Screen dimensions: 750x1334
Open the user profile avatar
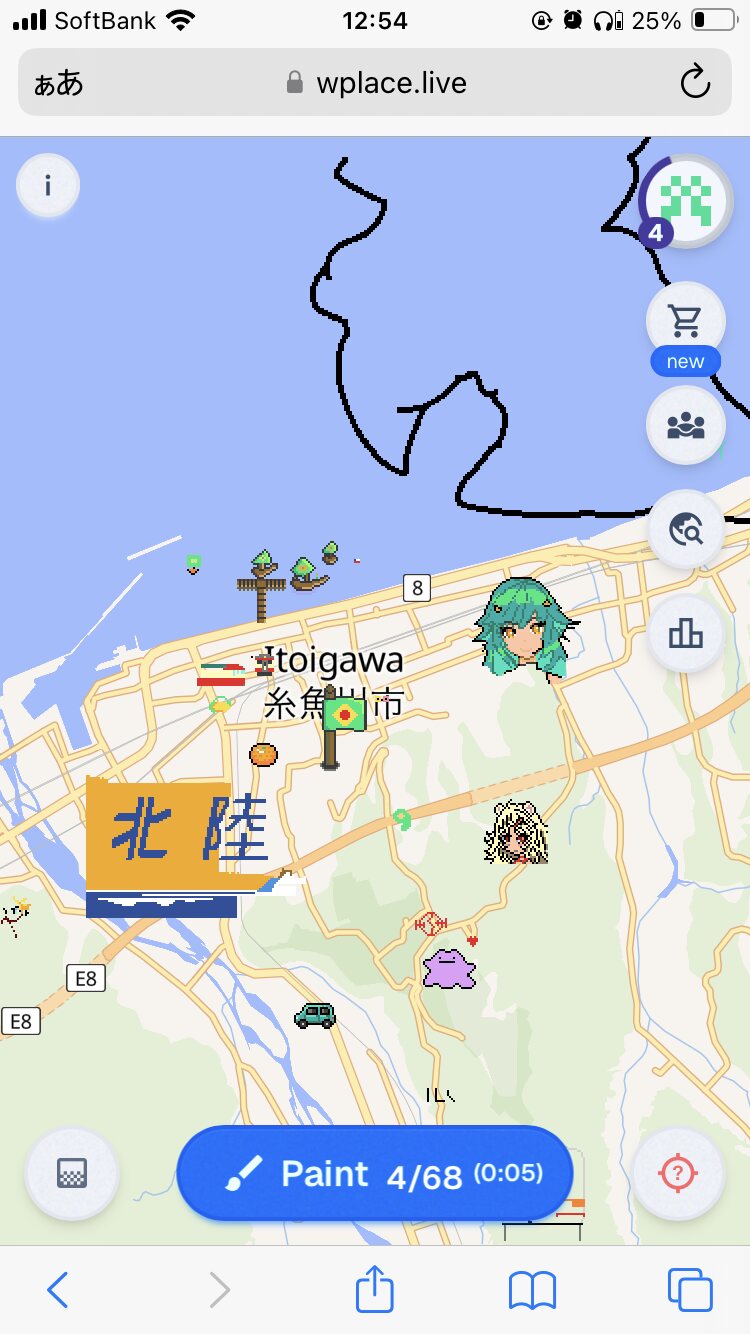[x=685, y=203]
